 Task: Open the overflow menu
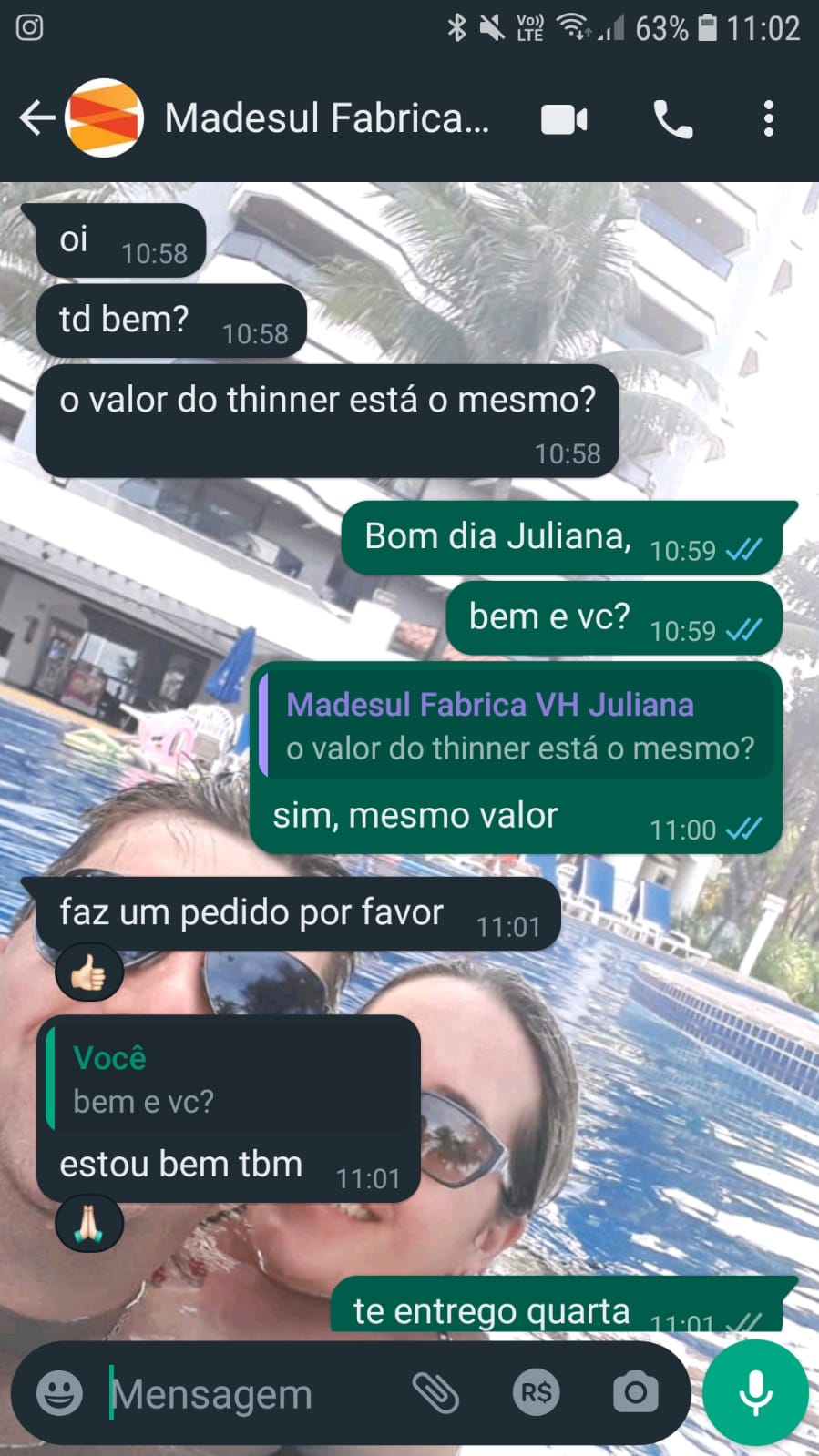768,119
